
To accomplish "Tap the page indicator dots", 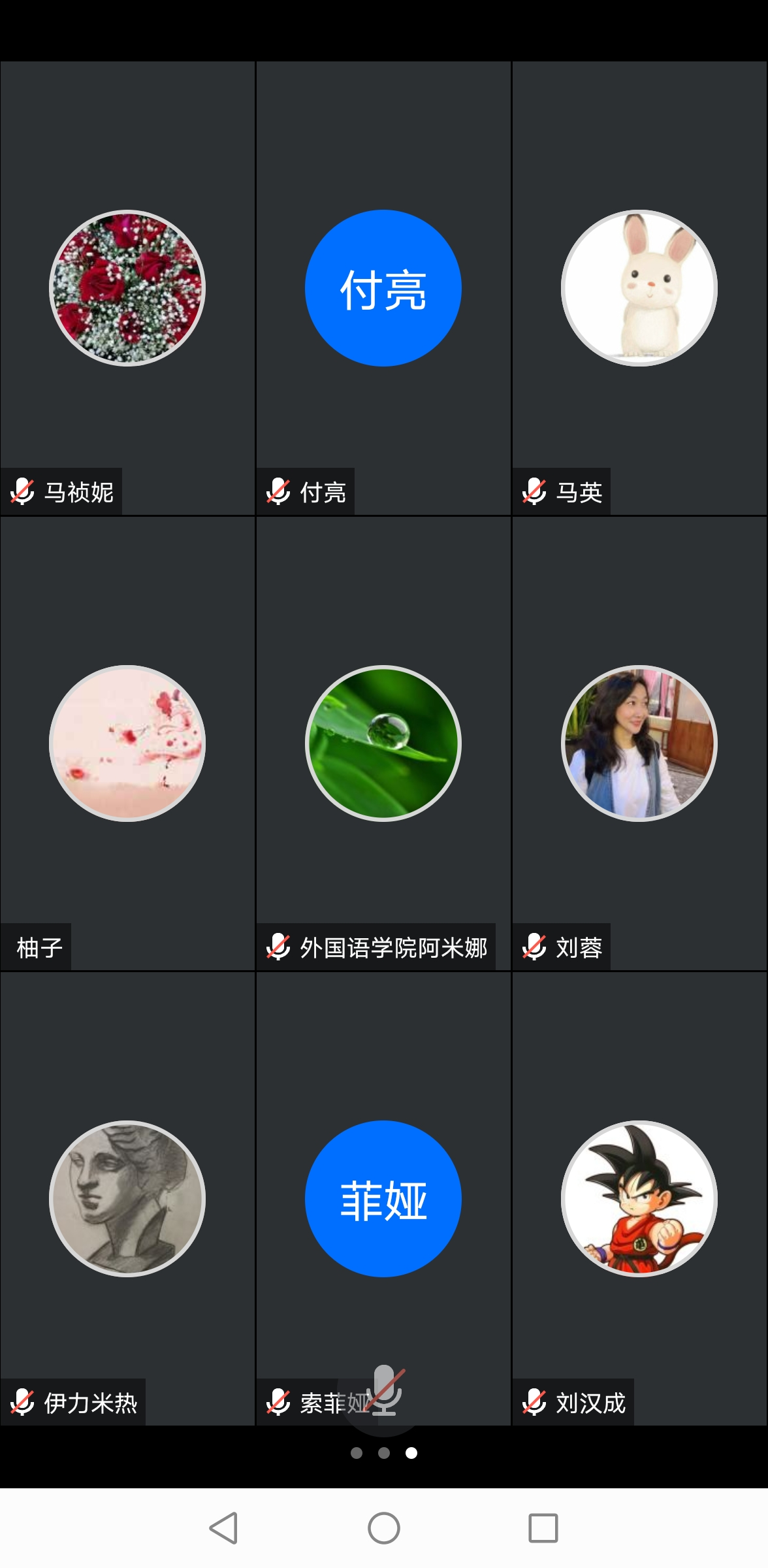I will point(384,1453).
